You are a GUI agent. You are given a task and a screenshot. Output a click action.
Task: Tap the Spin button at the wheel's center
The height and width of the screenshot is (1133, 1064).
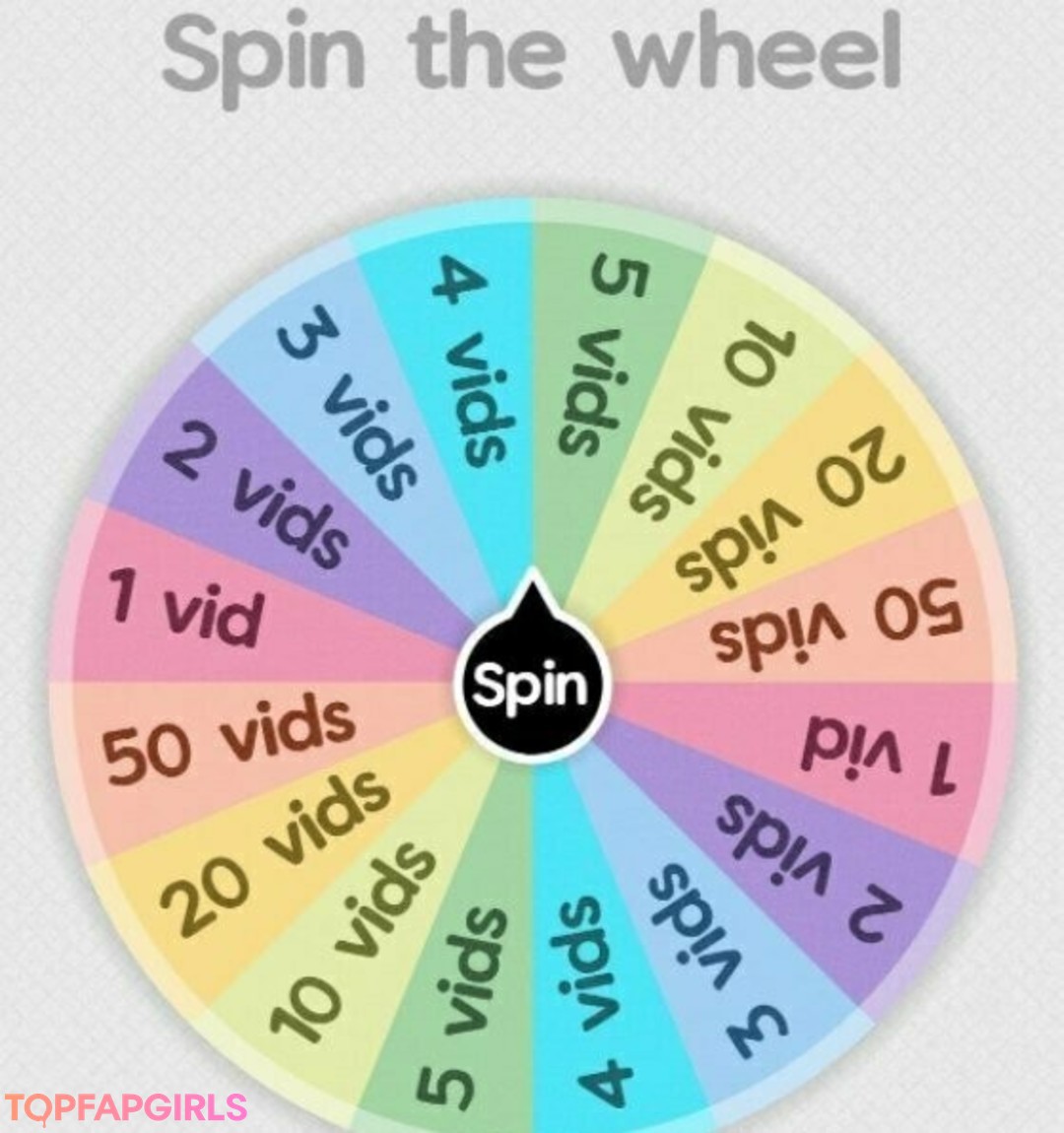[x=532, y=685]
